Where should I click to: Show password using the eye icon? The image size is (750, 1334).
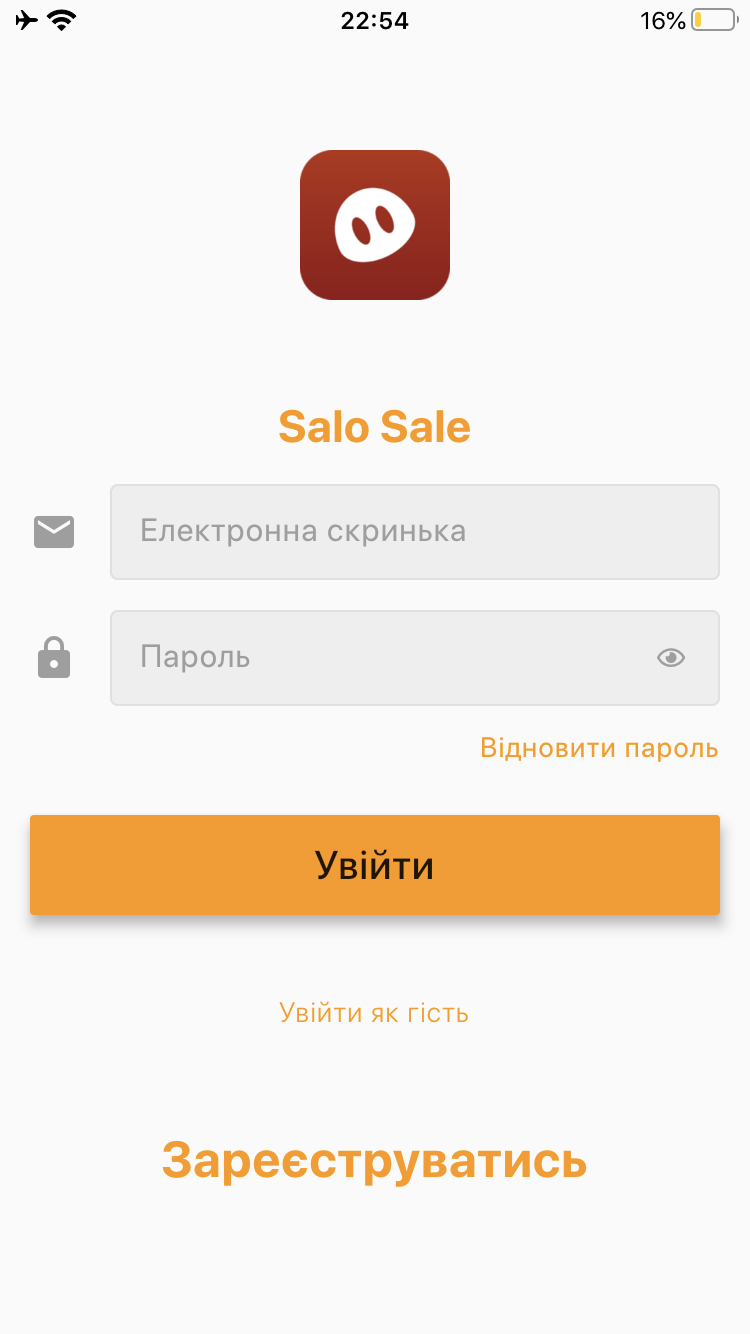[671, 657]
